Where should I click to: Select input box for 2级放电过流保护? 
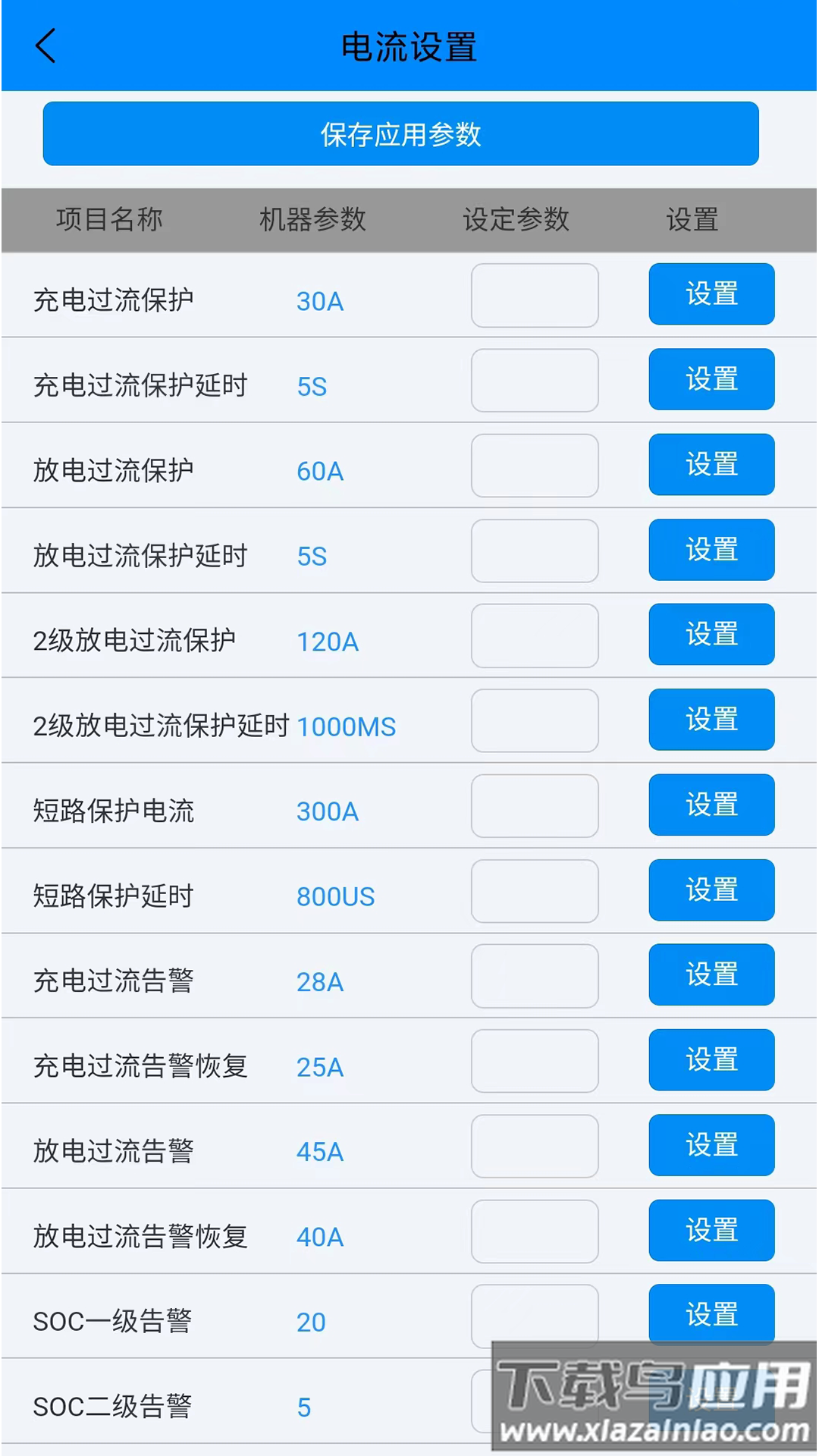(x=535, y=636)
